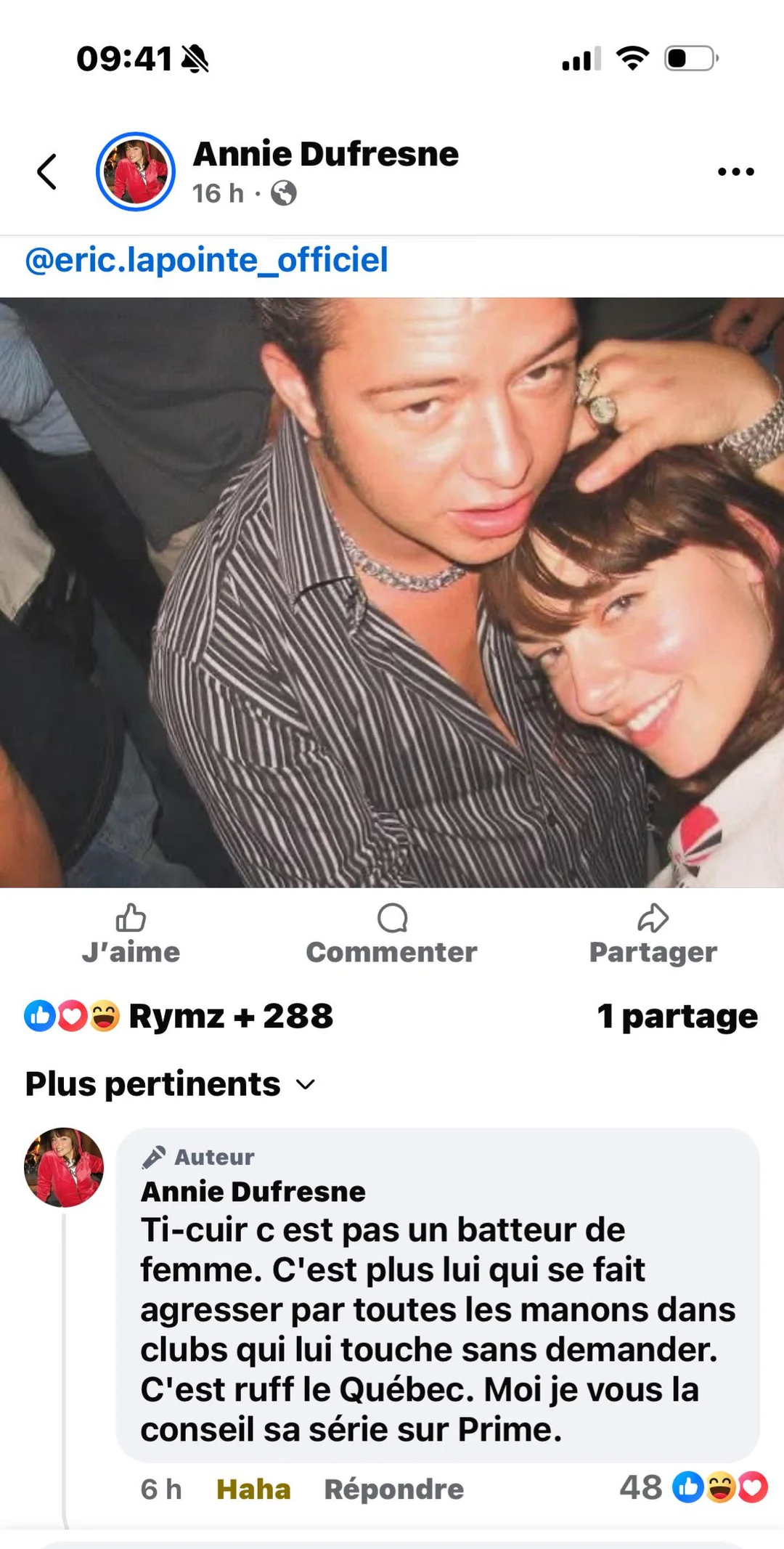
Task: Open the 1 partage shares list
Action: pos(677,1016)
